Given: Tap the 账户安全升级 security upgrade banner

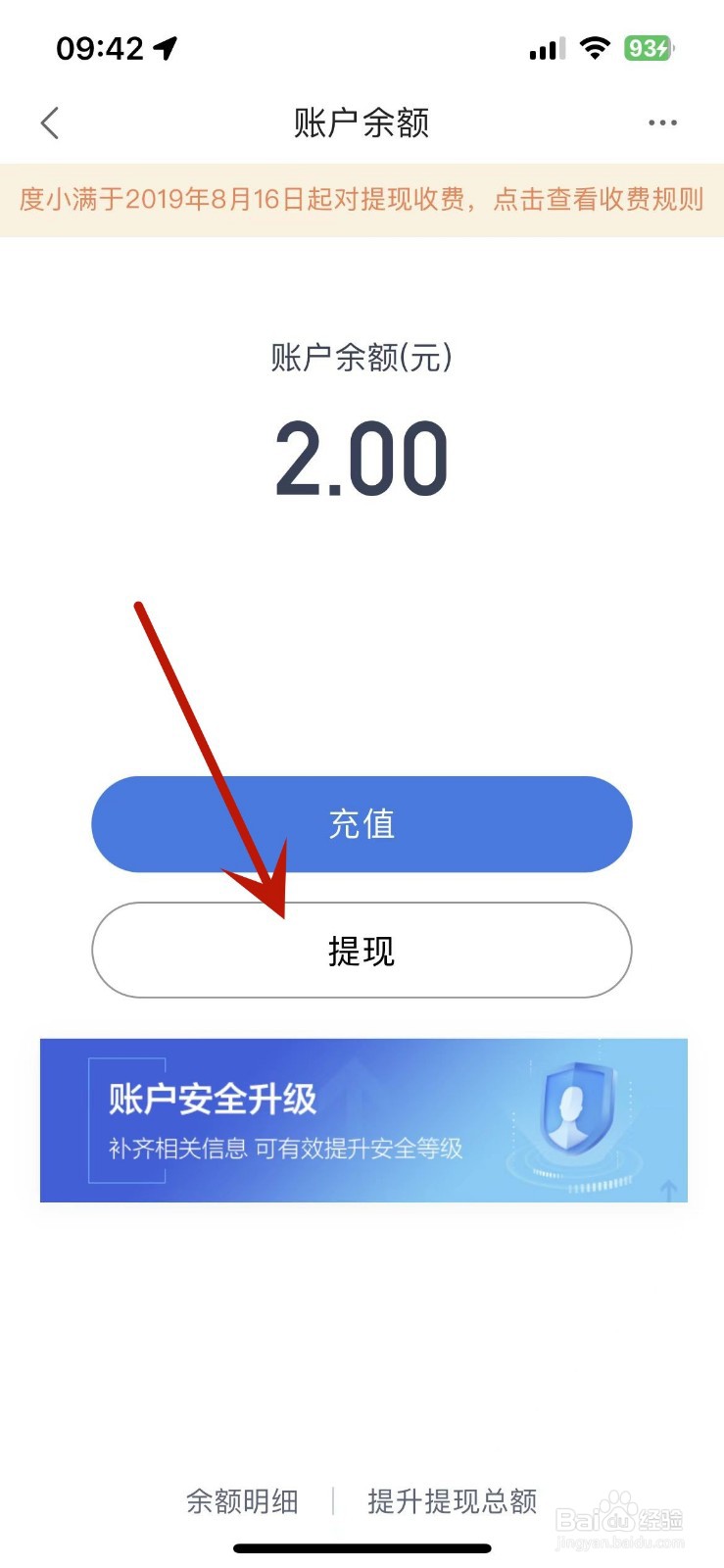Looking at the screenshot, I should 362,1120.
